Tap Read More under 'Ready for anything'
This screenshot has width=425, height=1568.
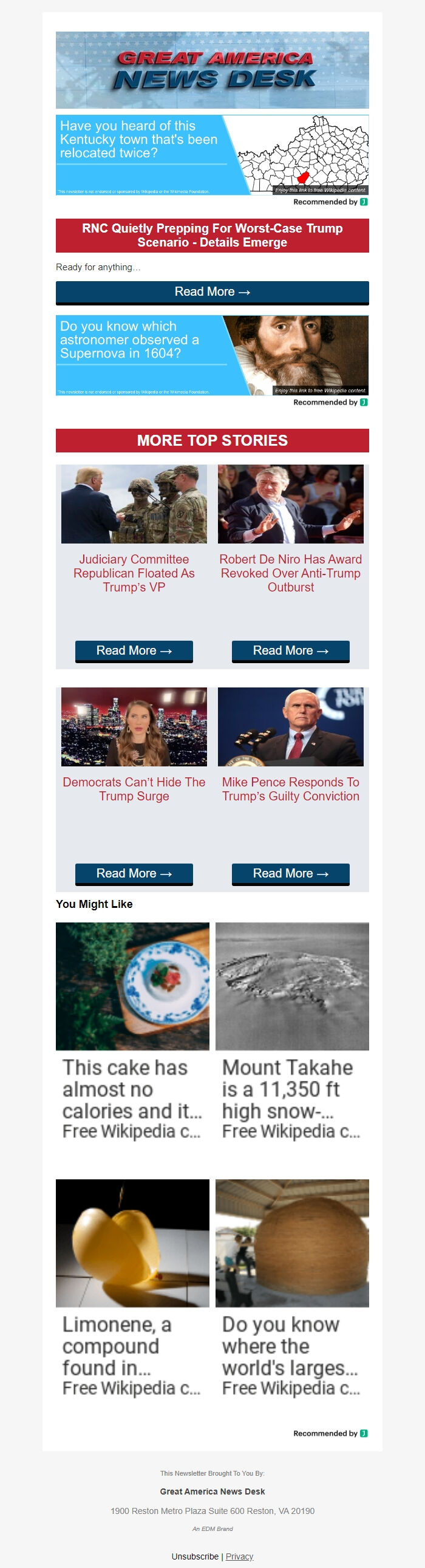click(x=212, y=292)
